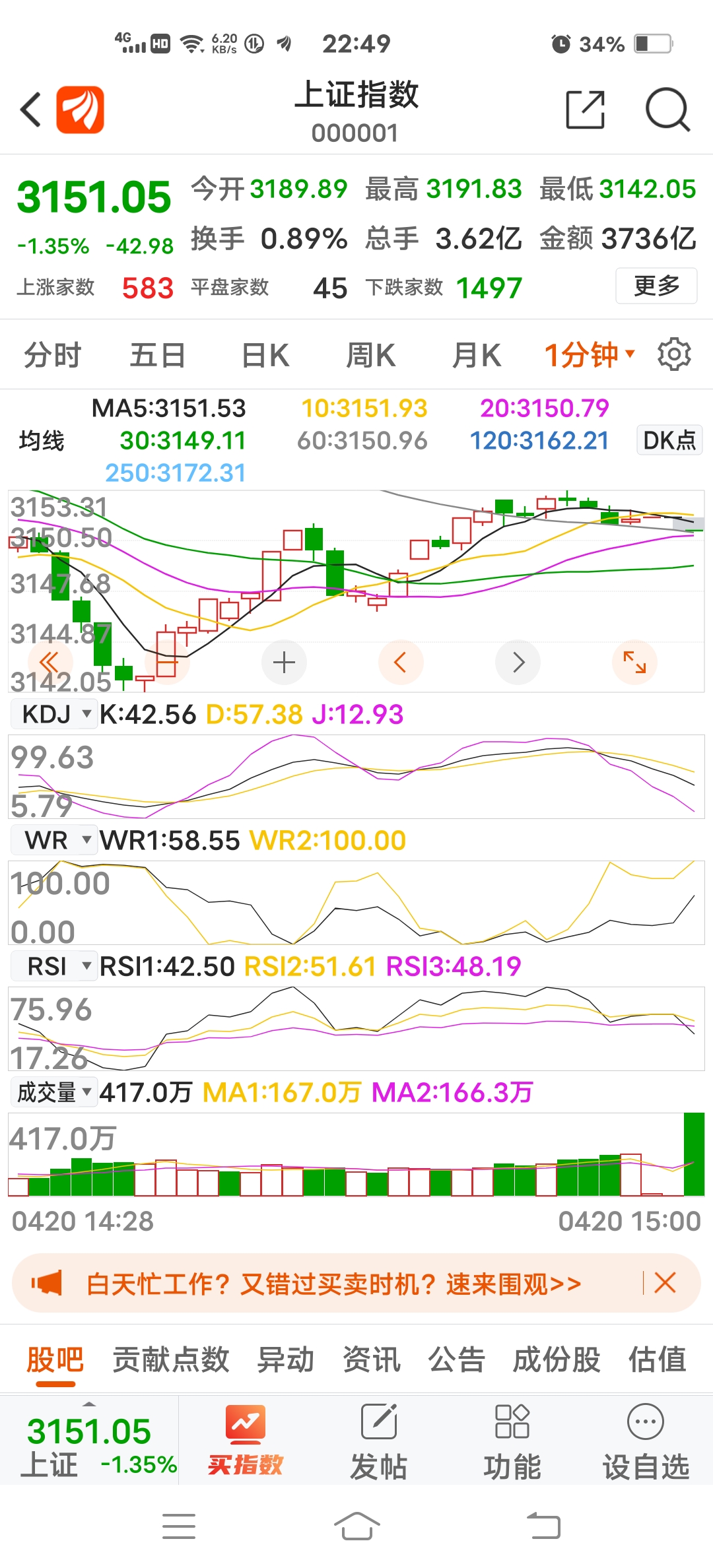The width and height of the screenshot is (713, 1568).
Task: Select the 周K chart tab
Action: (370, 355)
